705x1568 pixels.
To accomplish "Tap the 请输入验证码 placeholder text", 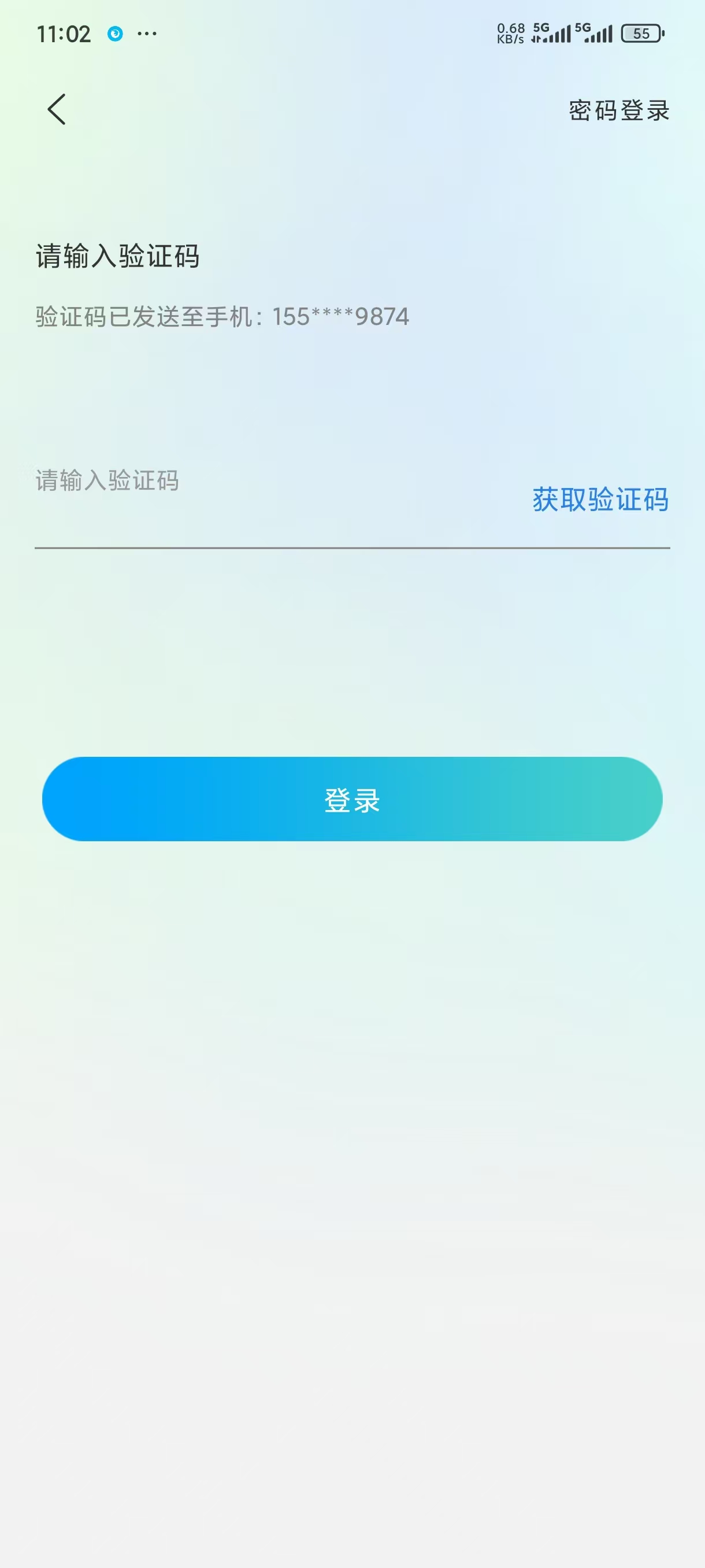I will tap(107, 480).
